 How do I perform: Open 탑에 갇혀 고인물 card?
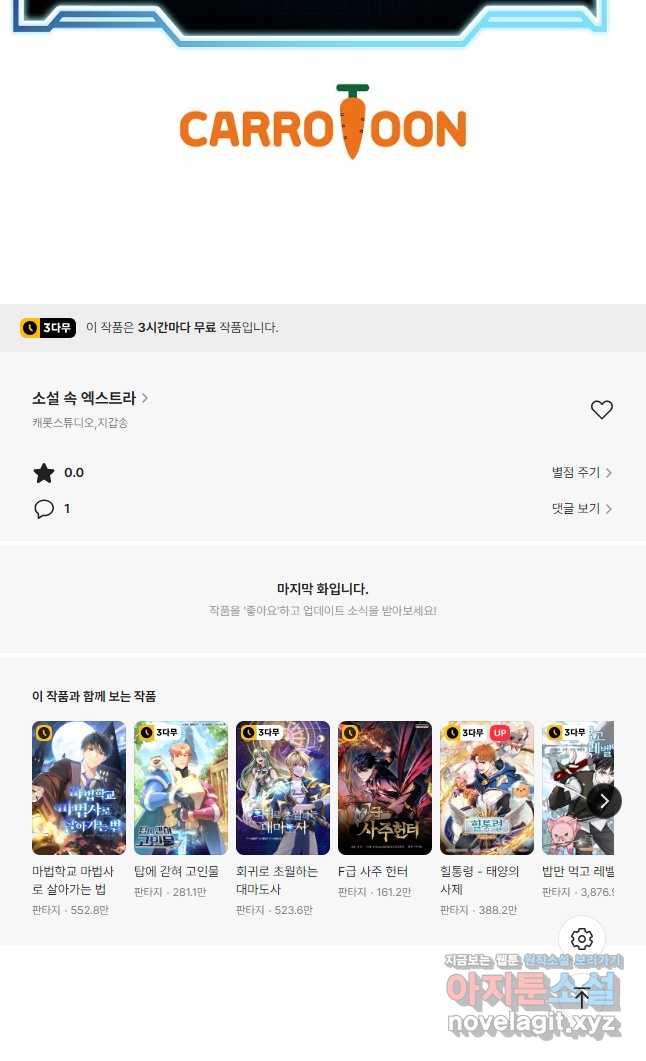[x=181, y=788]
